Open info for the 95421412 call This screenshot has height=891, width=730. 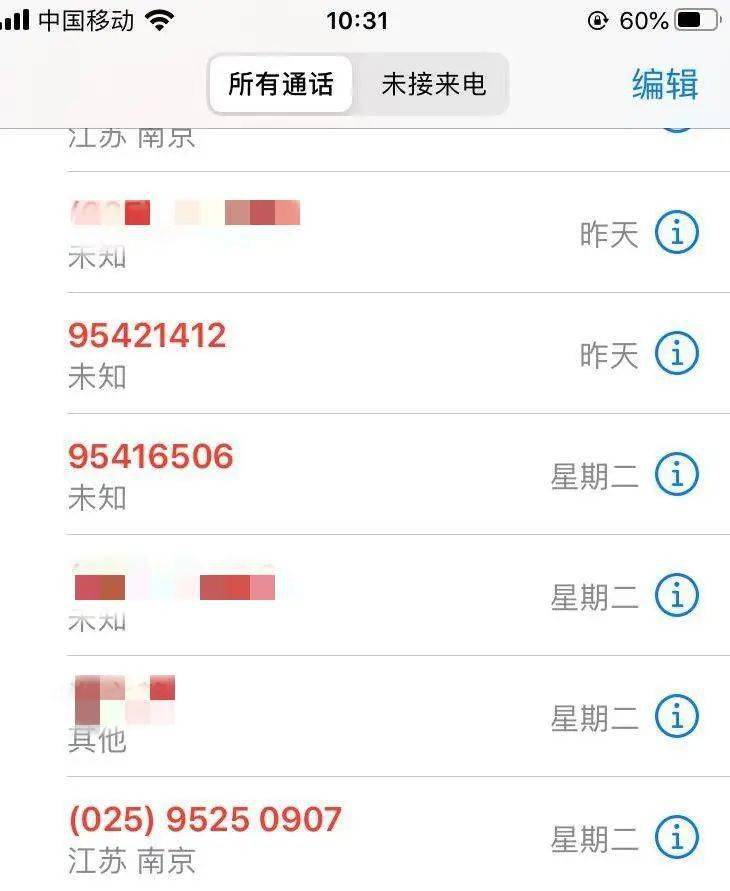tap(677, 353)
